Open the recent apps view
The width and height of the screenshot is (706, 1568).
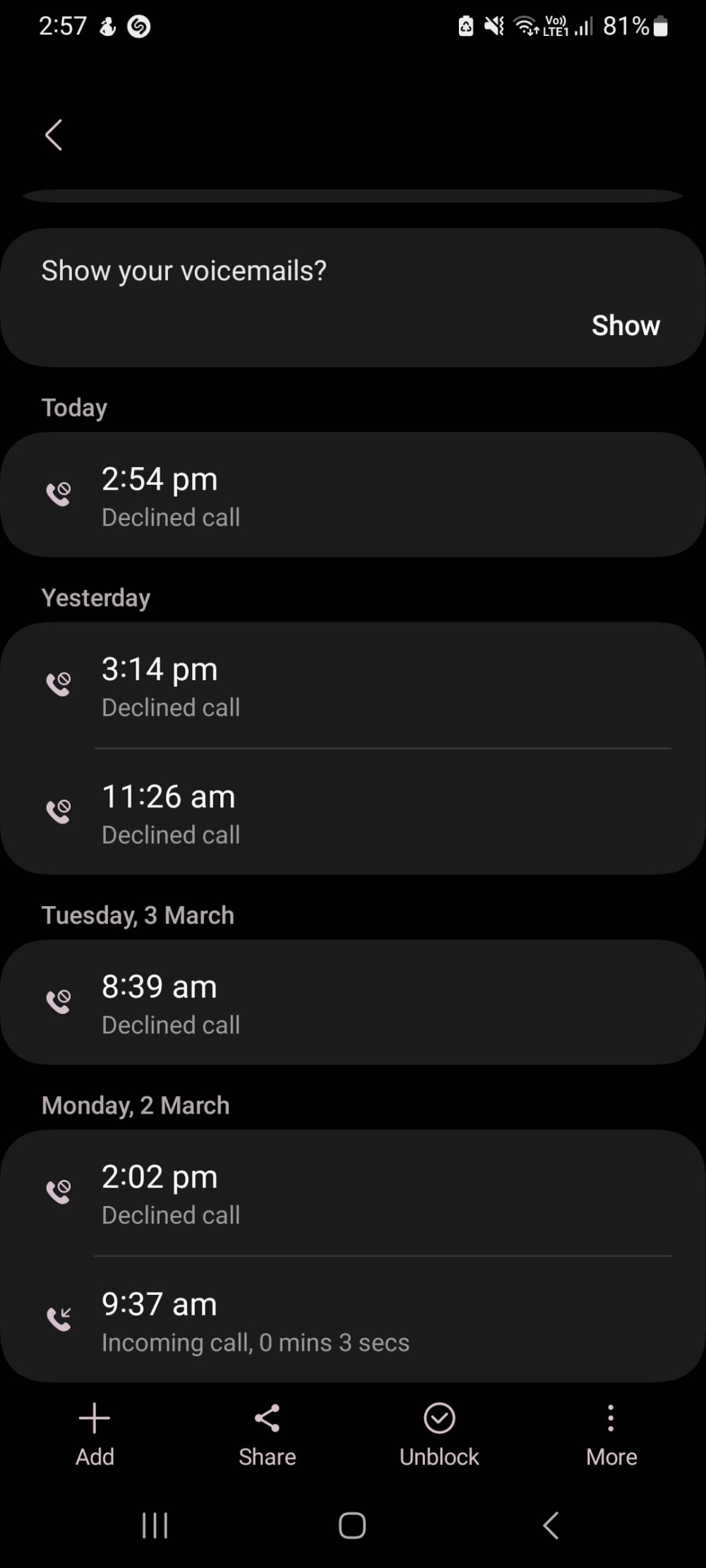tap(155, 1525)
